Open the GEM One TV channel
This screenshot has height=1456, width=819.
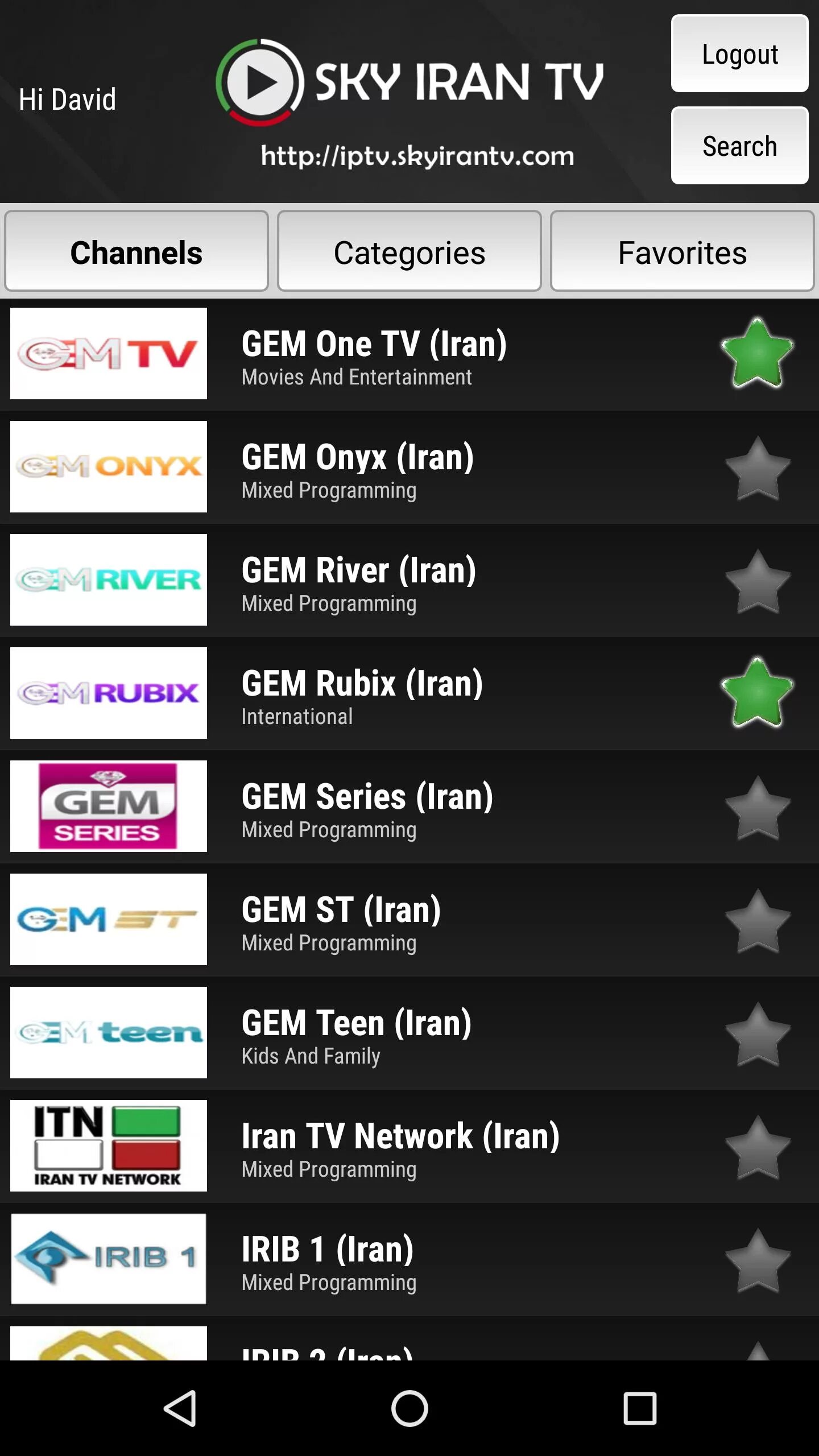(x=374, y=354)
